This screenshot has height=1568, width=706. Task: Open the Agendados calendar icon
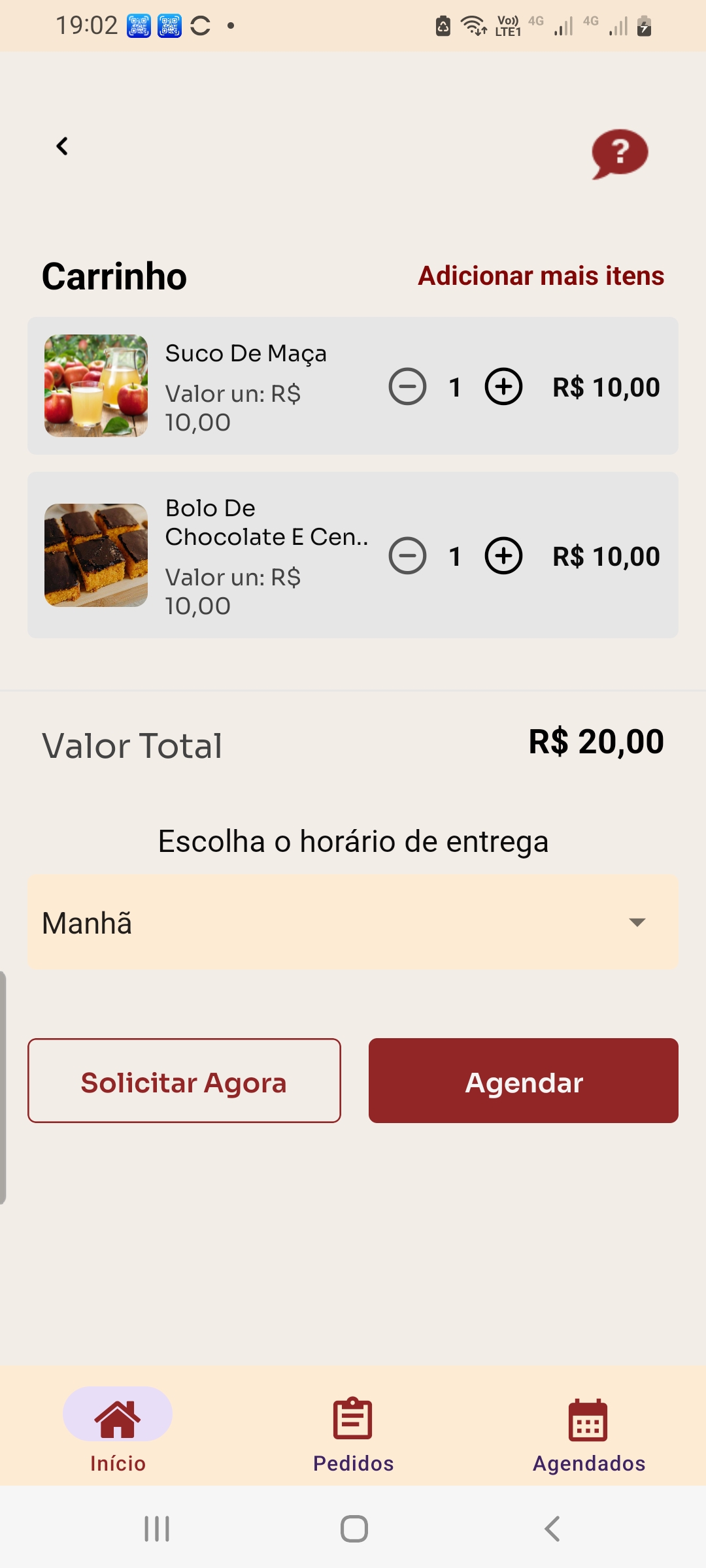[x=587, y=1418]
